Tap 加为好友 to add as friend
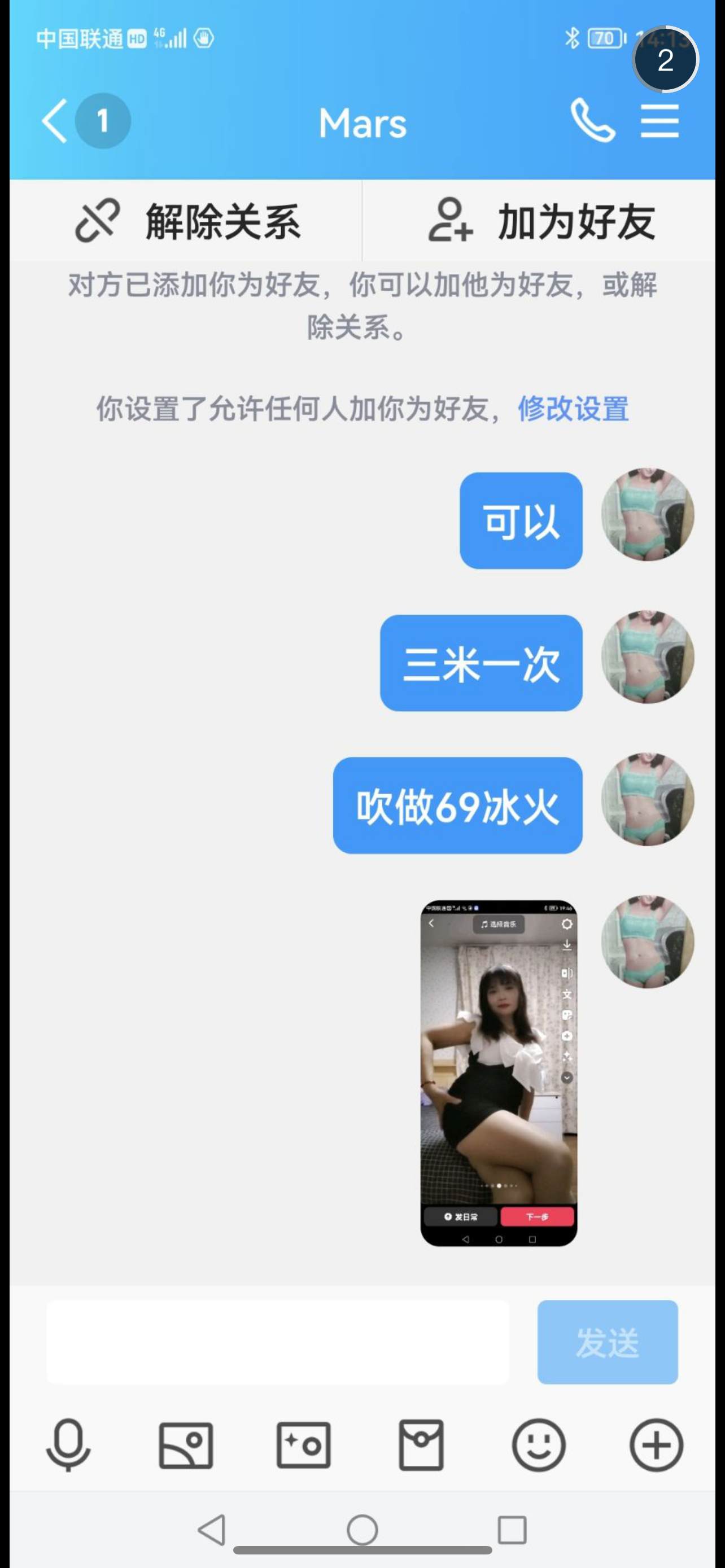Viewport: 725px width, 1568px height. coord(540,221)
